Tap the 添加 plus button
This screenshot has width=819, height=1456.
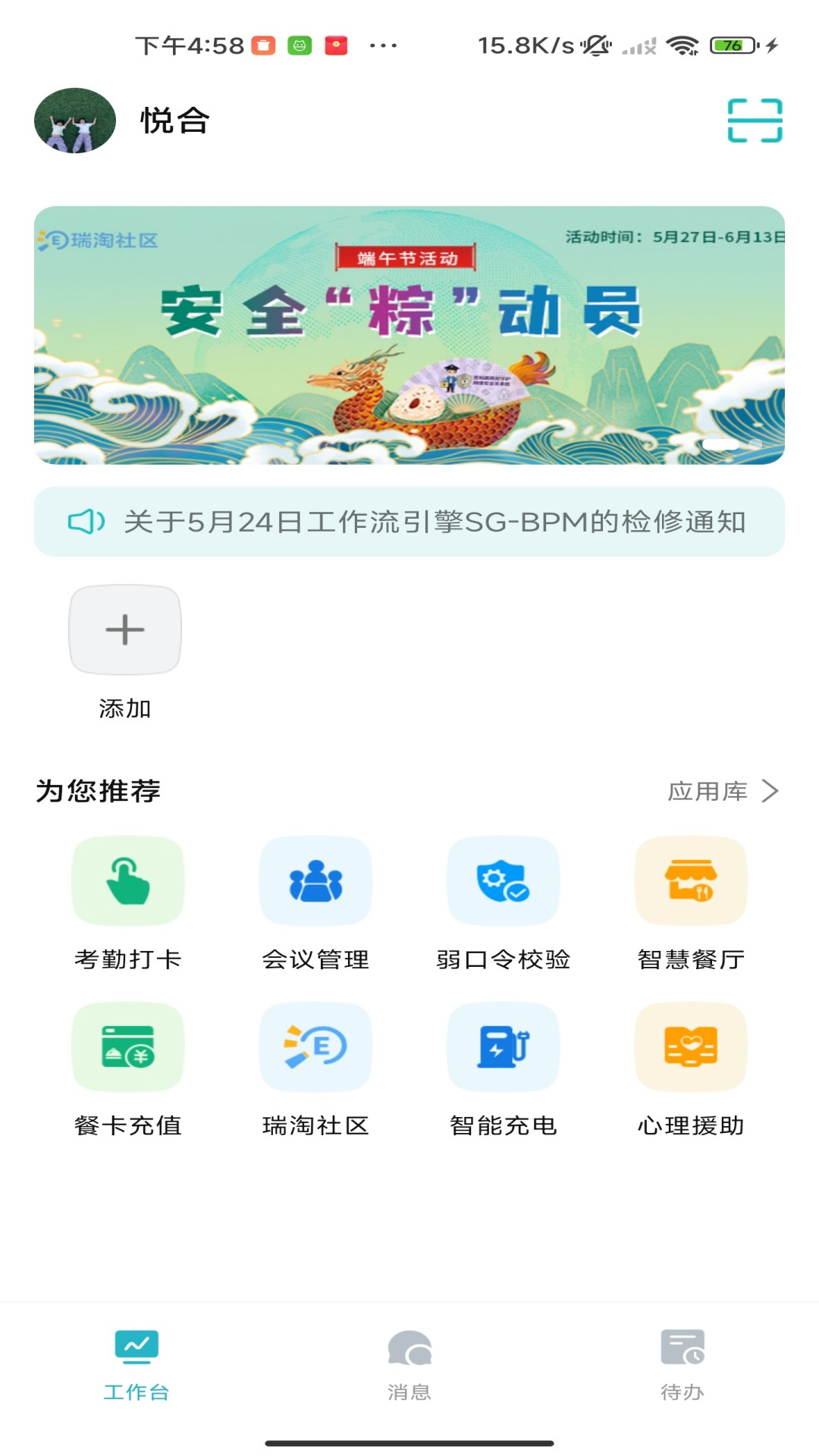click(x=125, y=629)
